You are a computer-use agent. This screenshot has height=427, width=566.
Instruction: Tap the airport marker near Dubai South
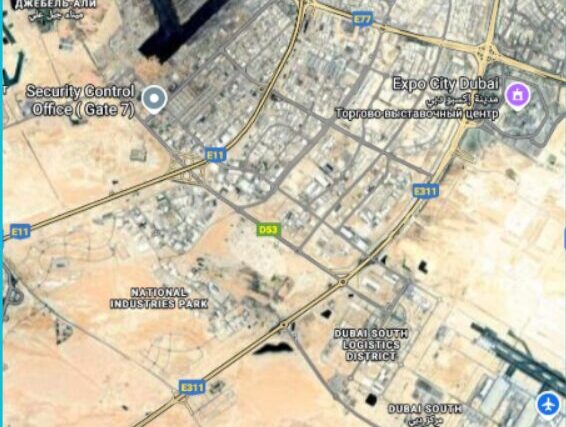pos(548,404)
